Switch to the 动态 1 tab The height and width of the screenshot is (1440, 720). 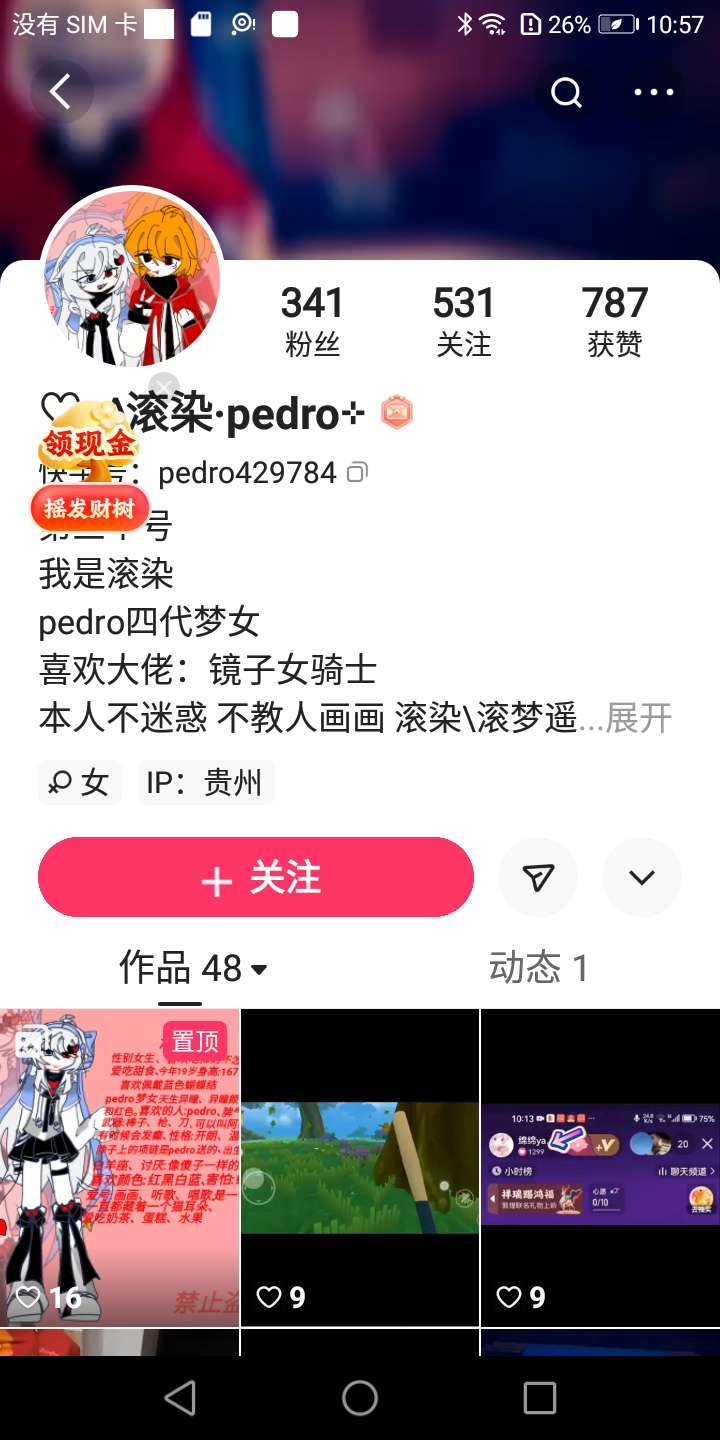[x=538, y=968]
